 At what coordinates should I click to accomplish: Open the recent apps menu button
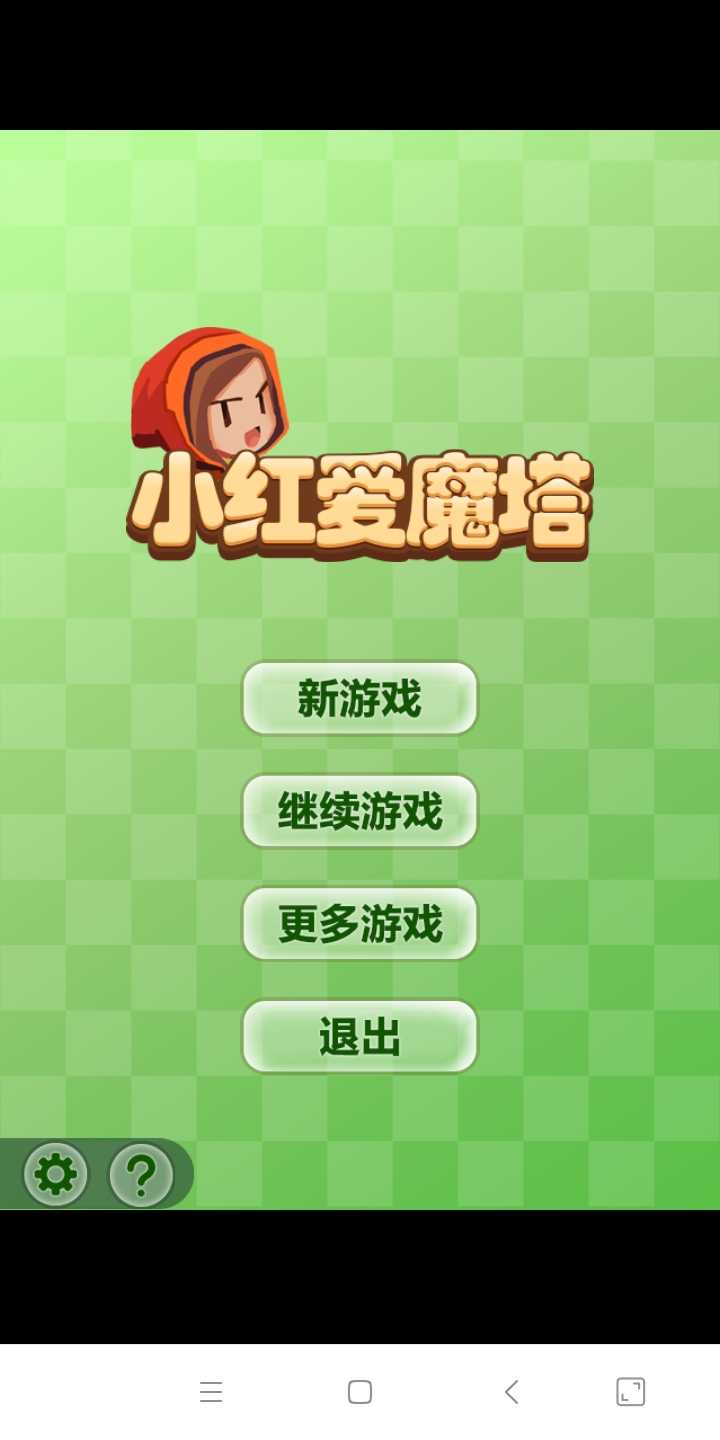[x=210, y=1392]
